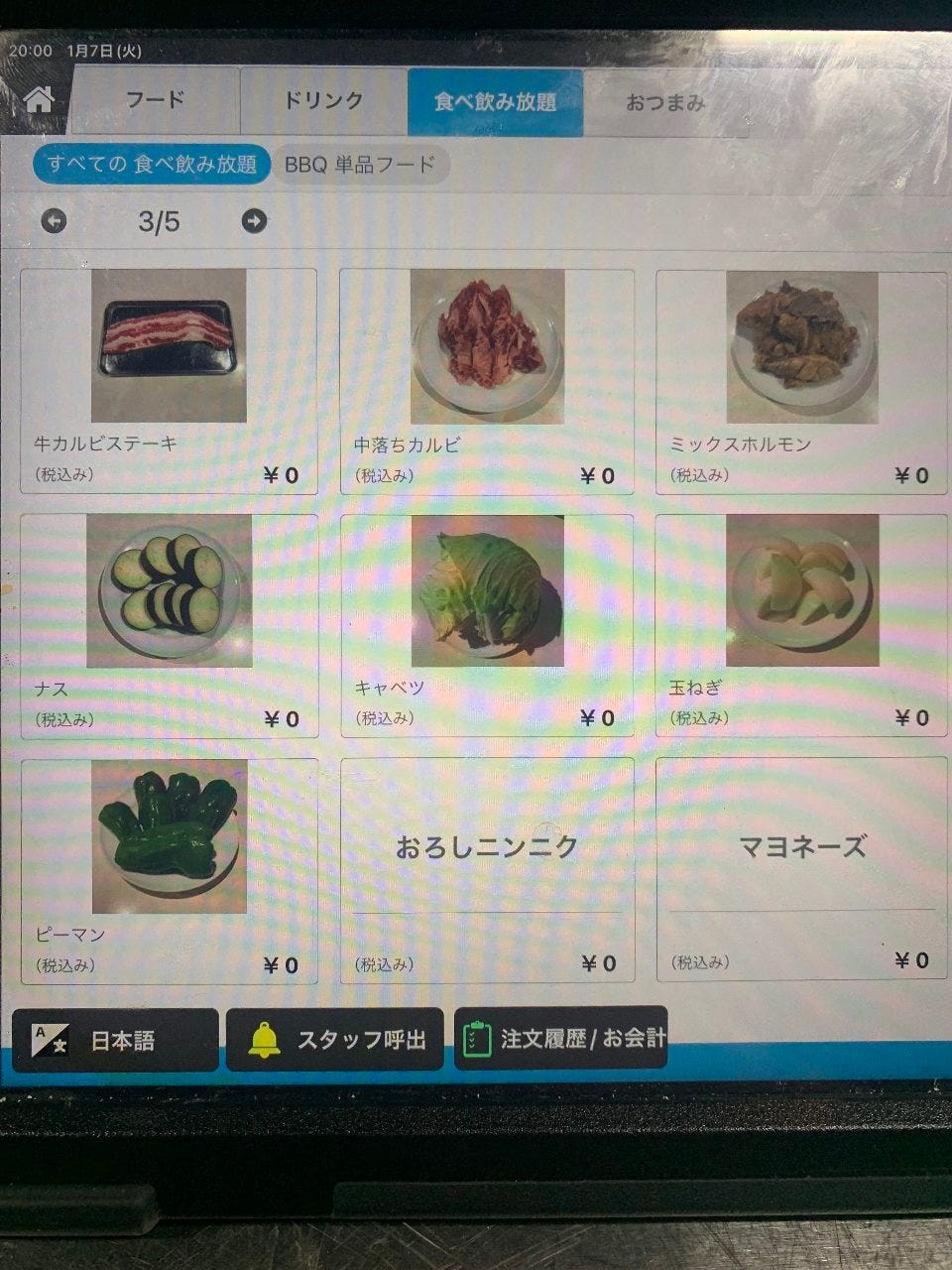Screen dimensions: 952x1270
Task: Select the すべての 食べ飲み放題 filter chip
Action: coord(152,164)
